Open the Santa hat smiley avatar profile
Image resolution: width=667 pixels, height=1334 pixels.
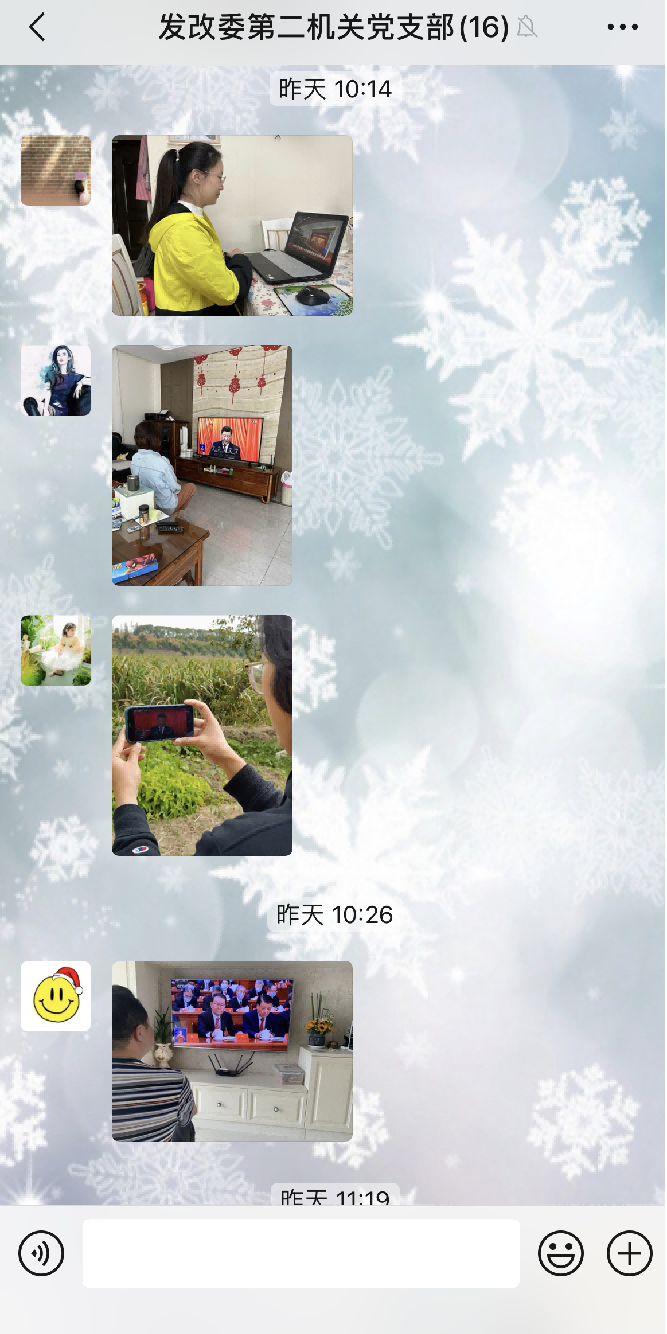(56, 997)
